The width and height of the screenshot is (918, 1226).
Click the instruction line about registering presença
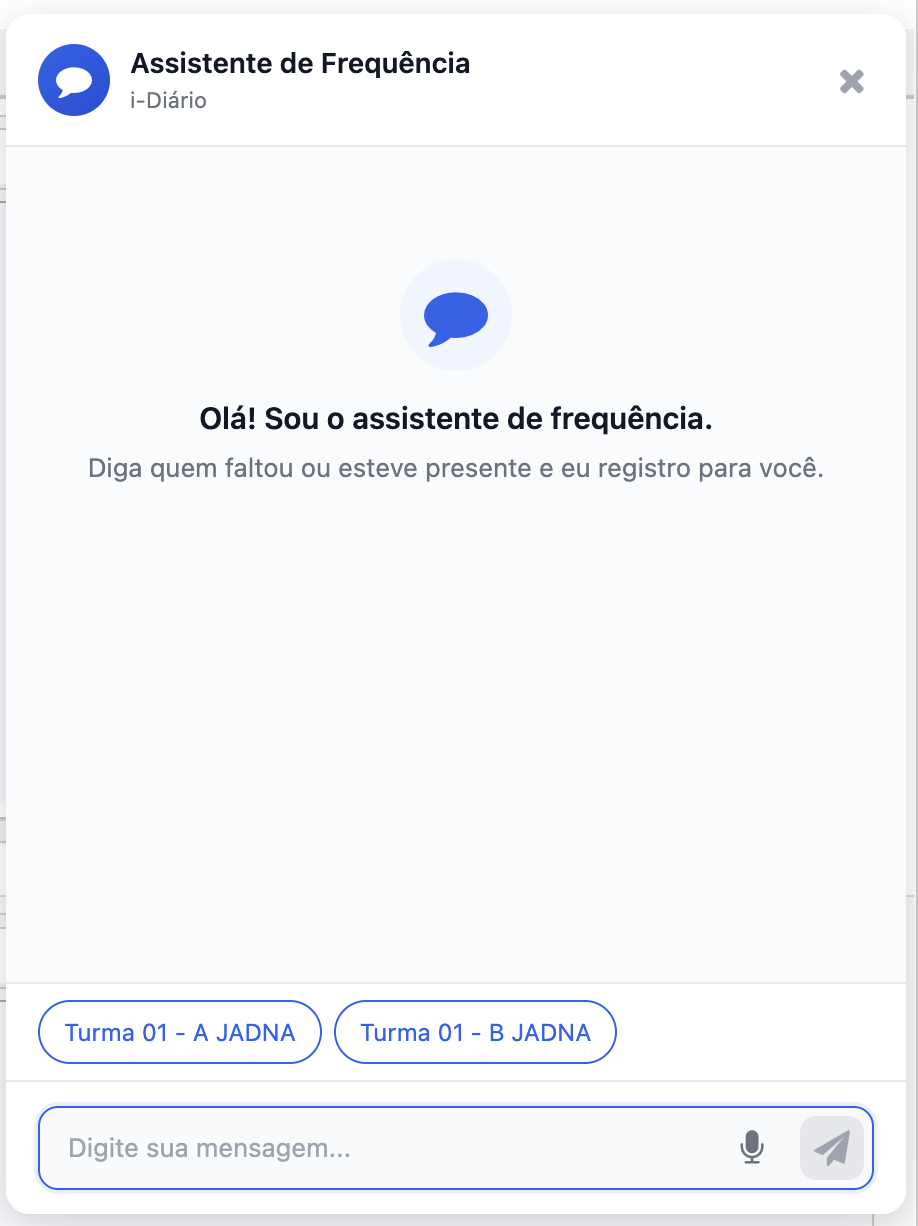click(x=456, y=467)
